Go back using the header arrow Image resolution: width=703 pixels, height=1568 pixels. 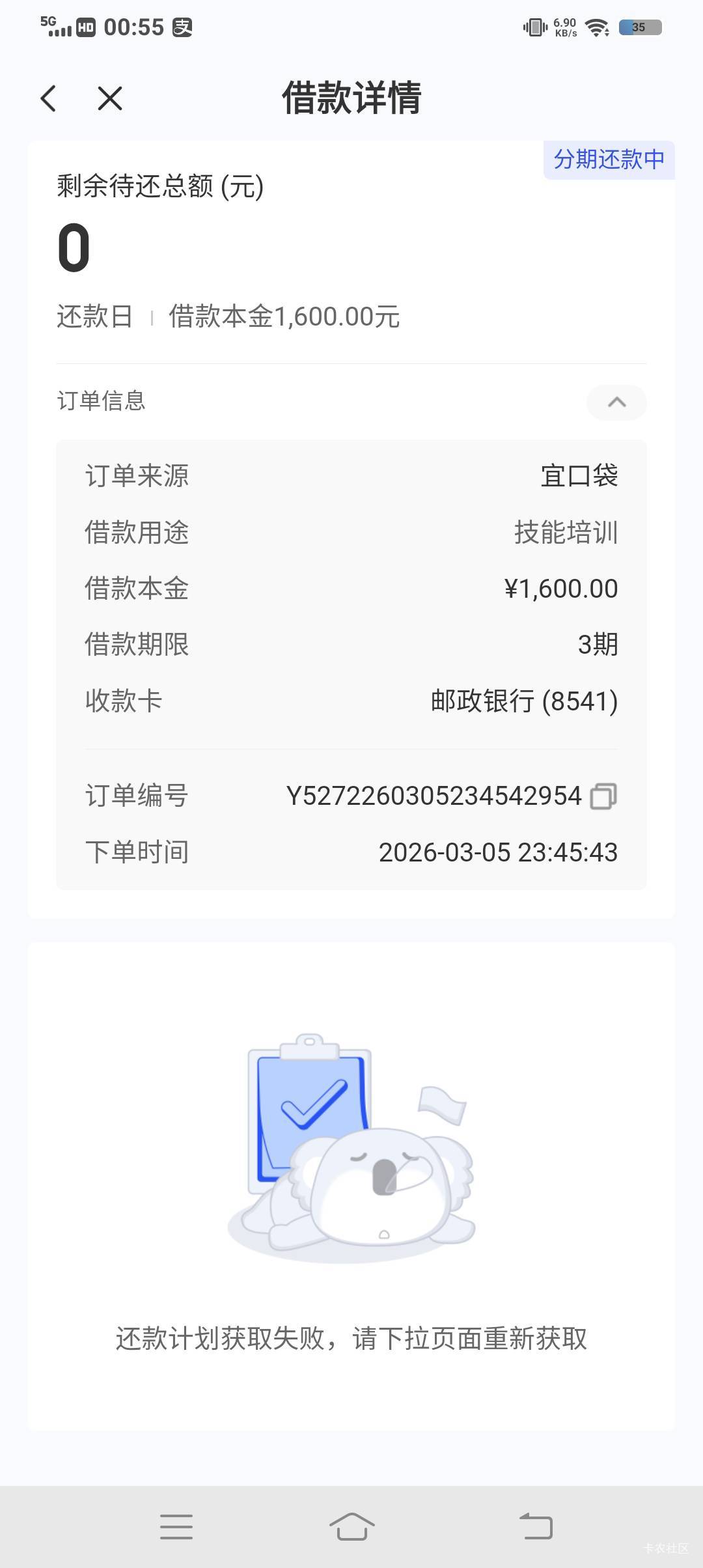[x=49, y=99]
